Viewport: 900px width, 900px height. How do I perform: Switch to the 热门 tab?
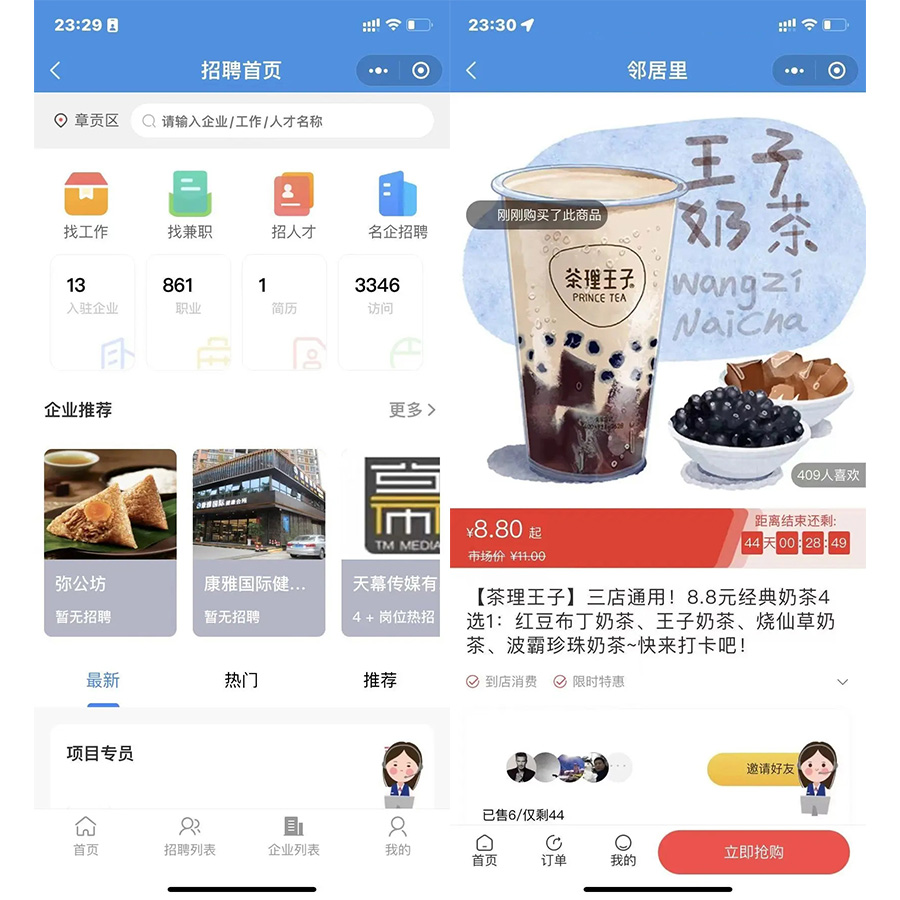click(x=241, y=680)
